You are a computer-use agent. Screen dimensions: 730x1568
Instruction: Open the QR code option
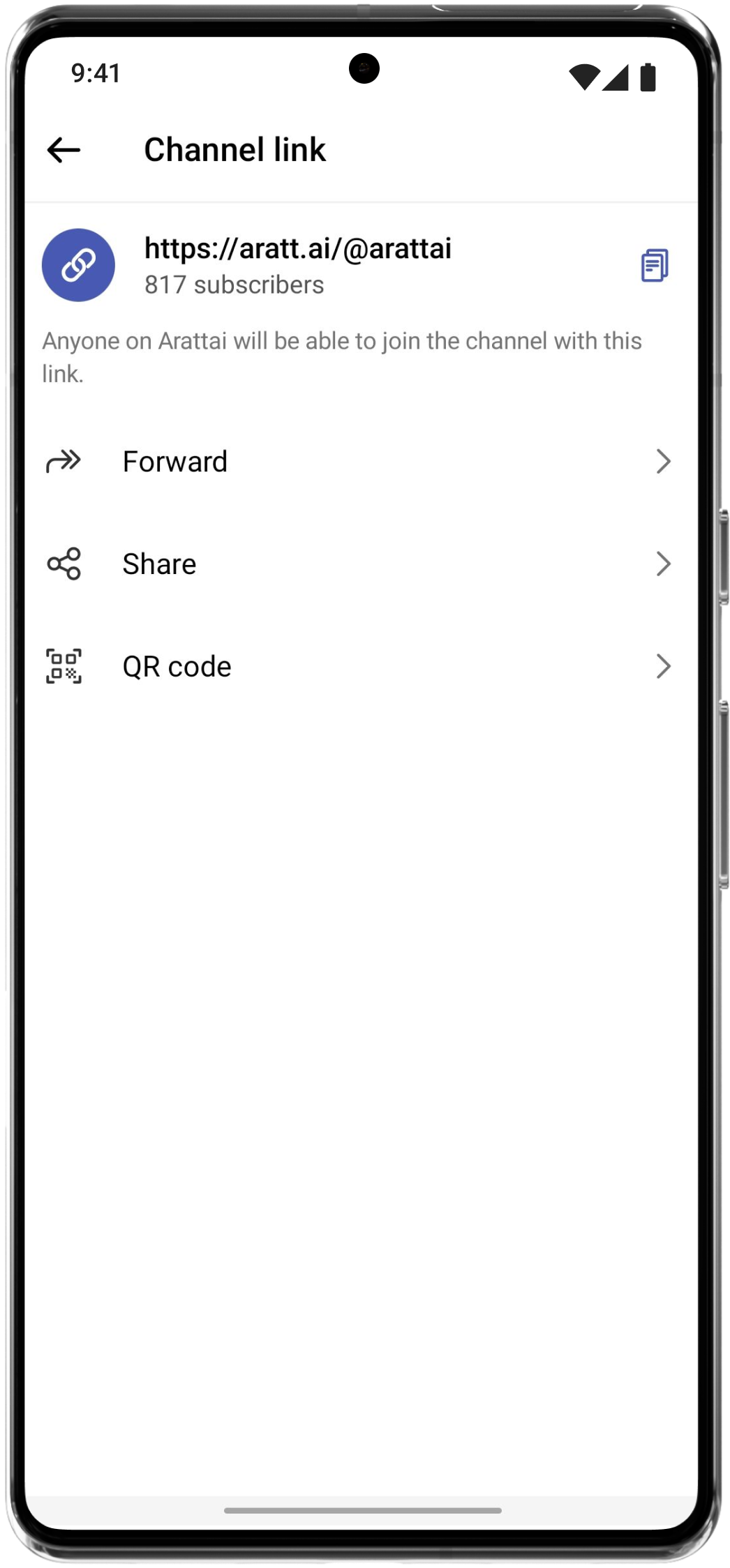click(x=361, y=667)
